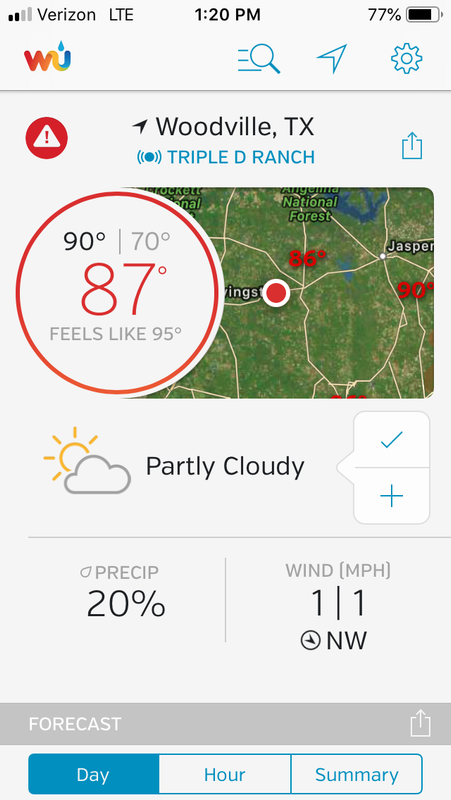Tap the Weather Underground logo
Screen dimensions: 451x800
[x=47, y=57]
